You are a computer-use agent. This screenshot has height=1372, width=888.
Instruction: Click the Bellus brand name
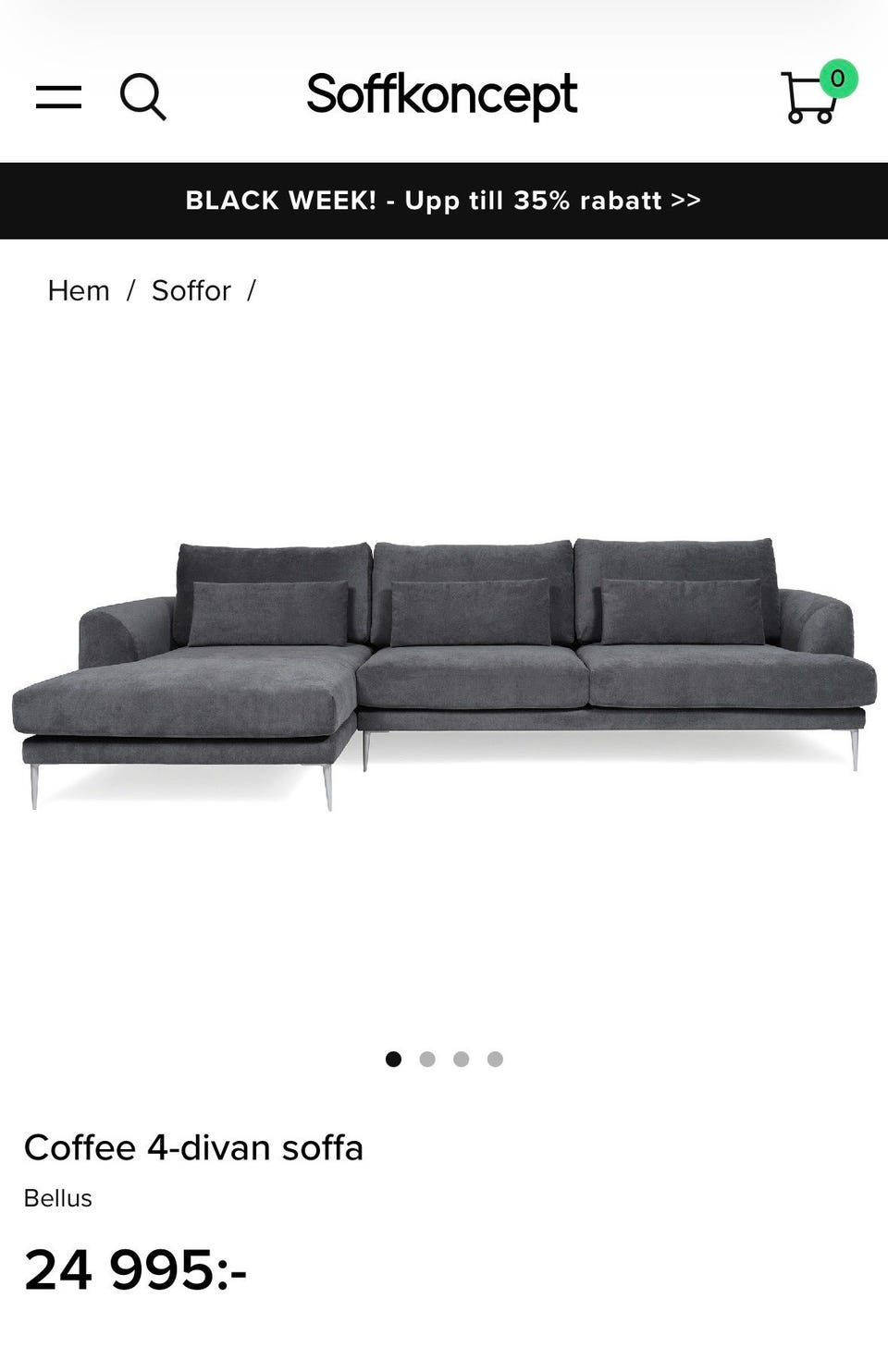57,1199
